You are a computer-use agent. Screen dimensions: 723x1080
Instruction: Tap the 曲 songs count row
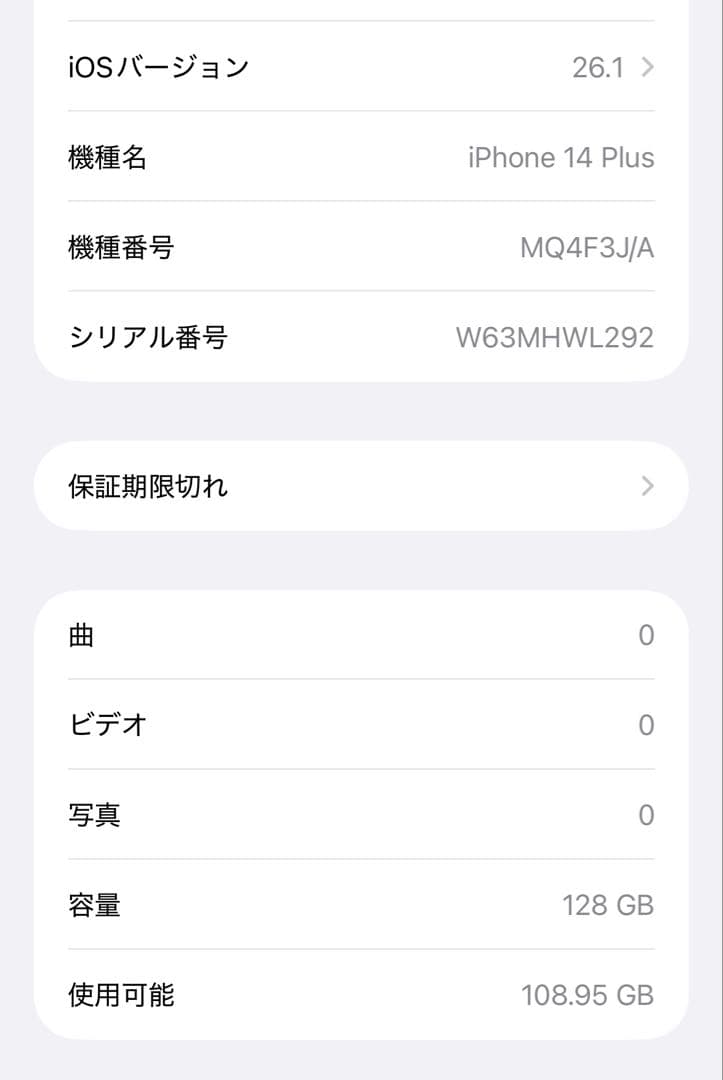360,635
